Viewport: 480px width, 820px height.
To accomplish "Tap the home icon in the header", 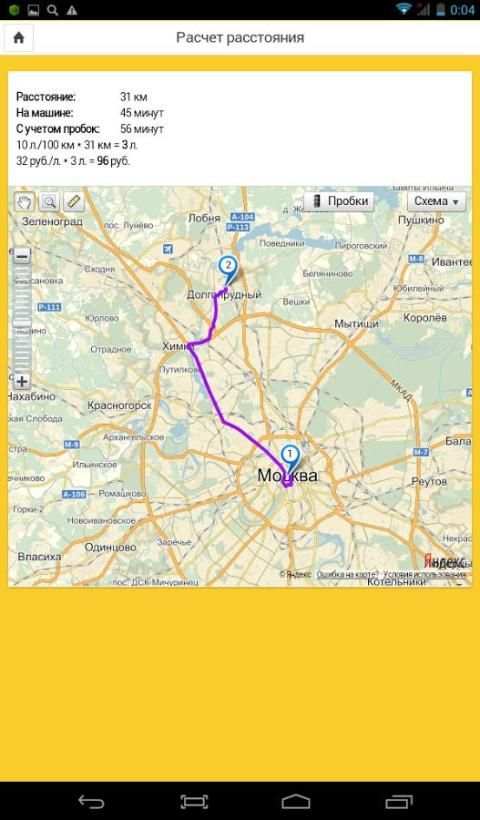I will (19, 38).
